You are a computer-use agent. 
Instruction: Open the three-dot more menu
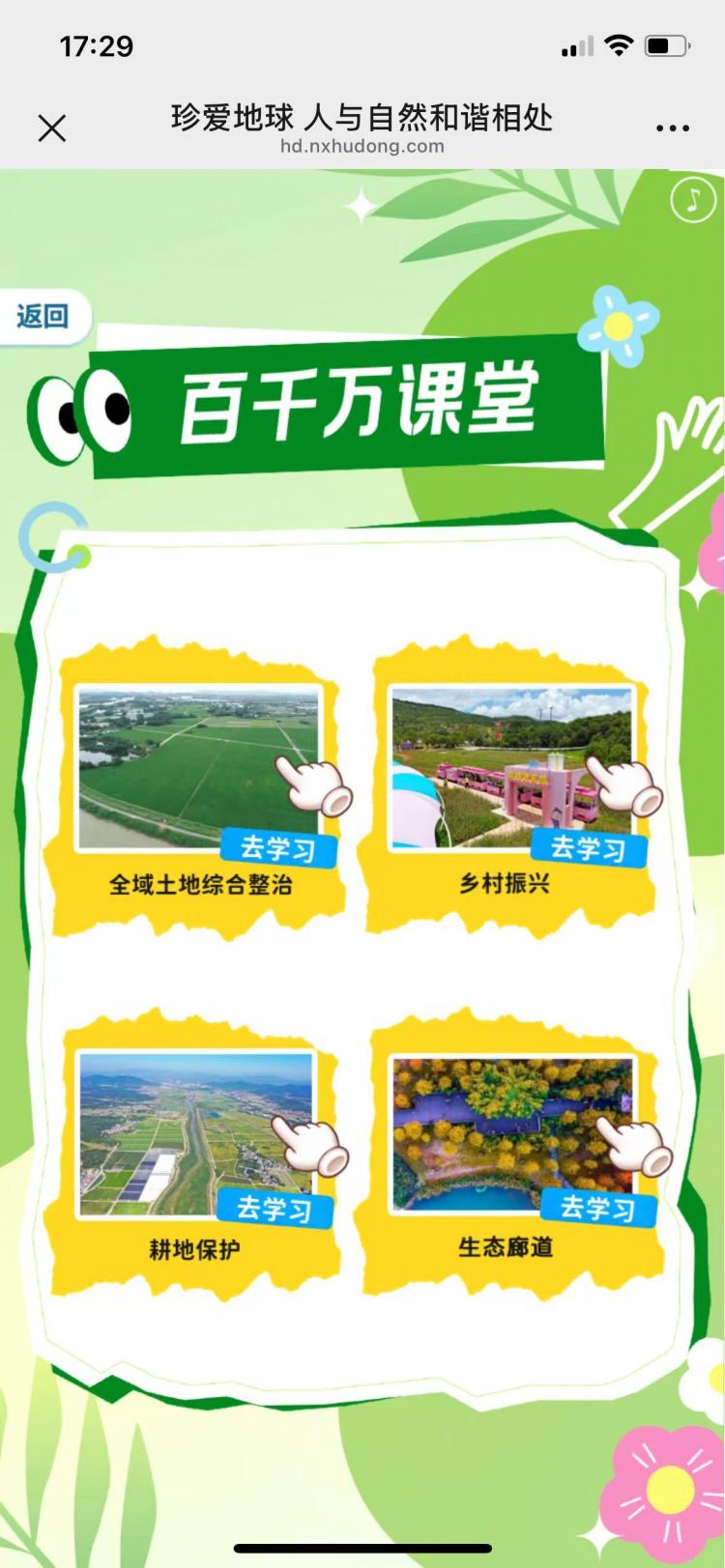coord(672,128)
